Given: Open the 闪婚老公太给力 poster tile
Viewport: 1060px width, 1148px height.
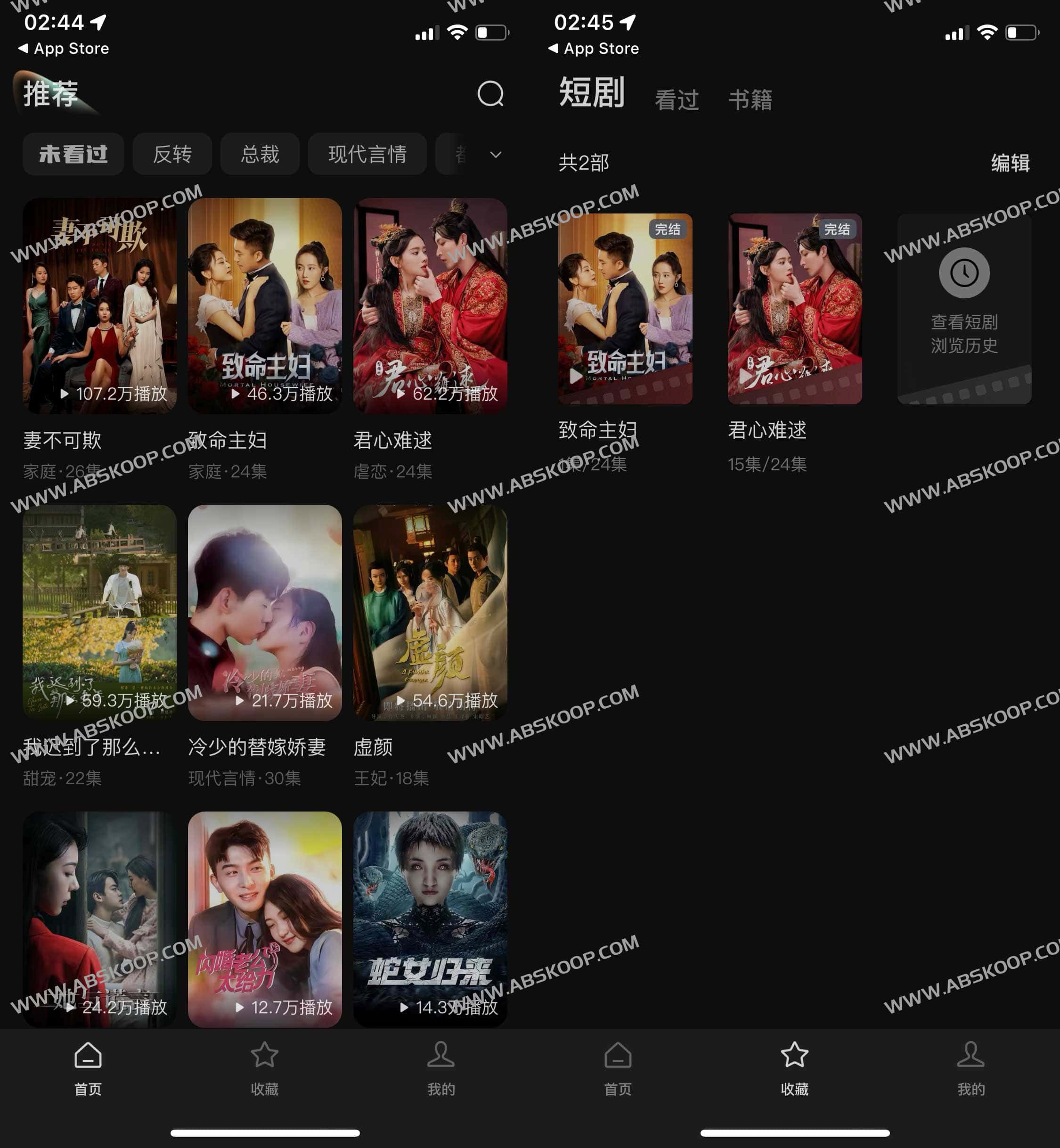Looking at the screenshot, I should click(x=264, y=918).
